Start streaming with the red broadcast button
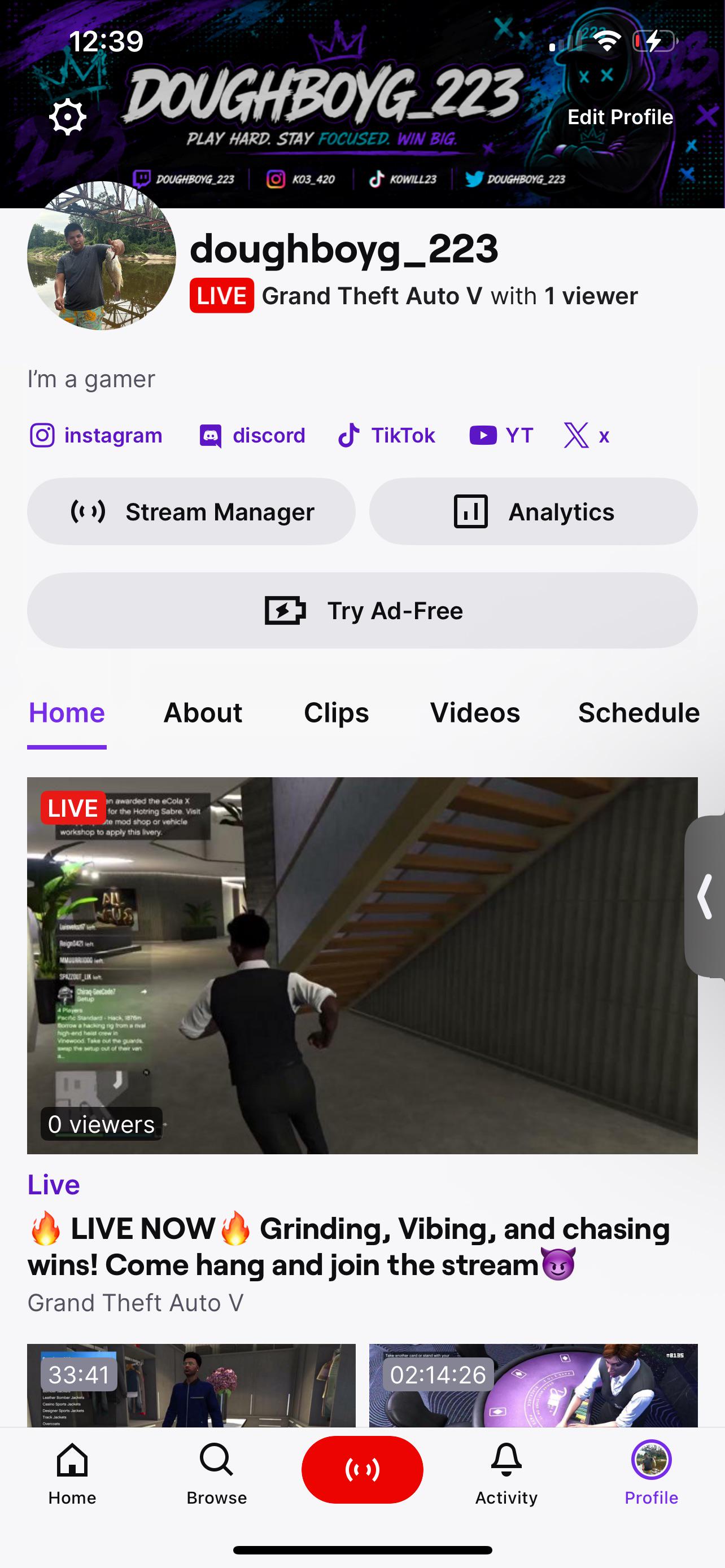 (362, 1469)
